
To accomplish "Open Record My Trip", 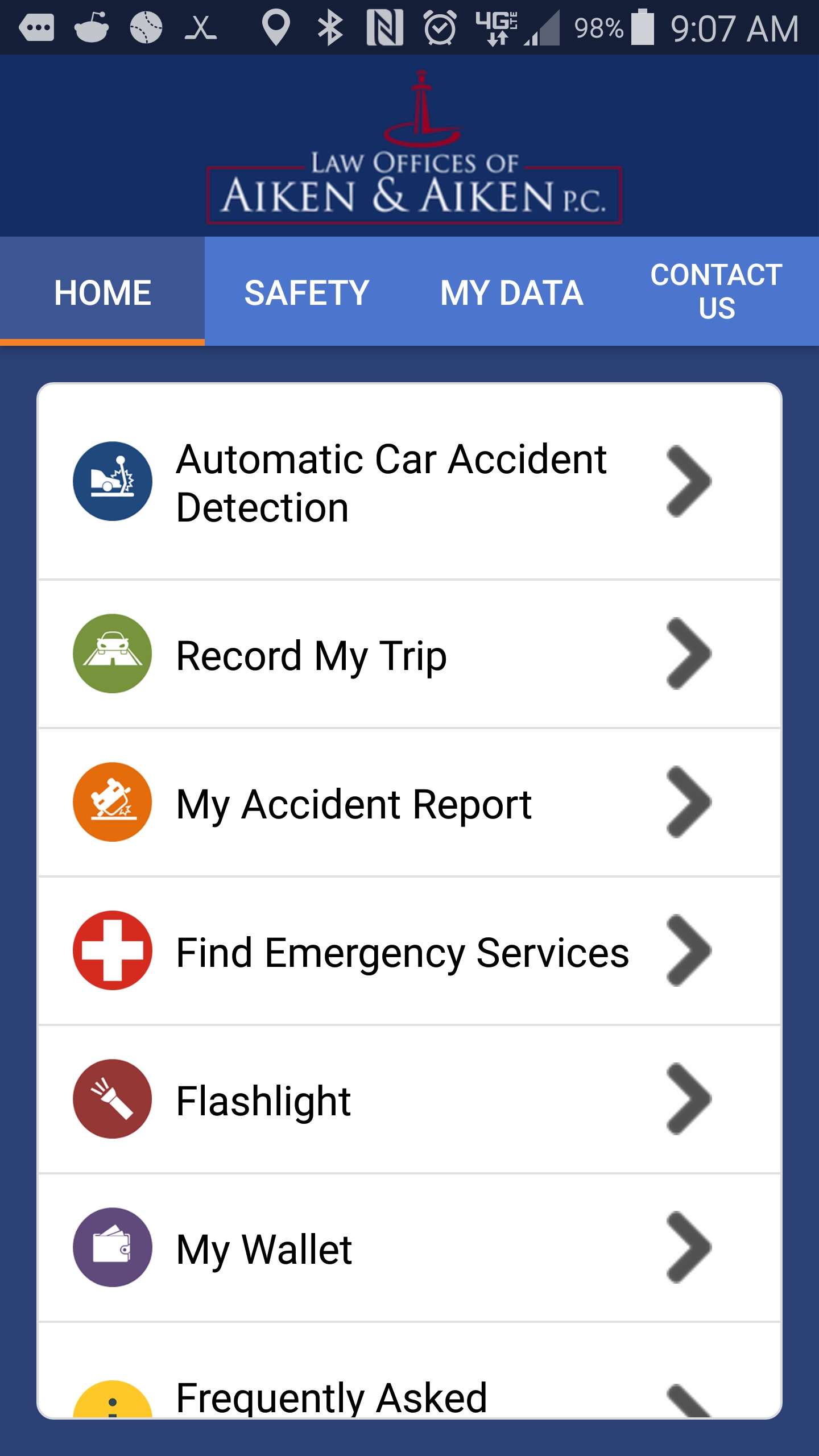I will click(x=409, y=654).
